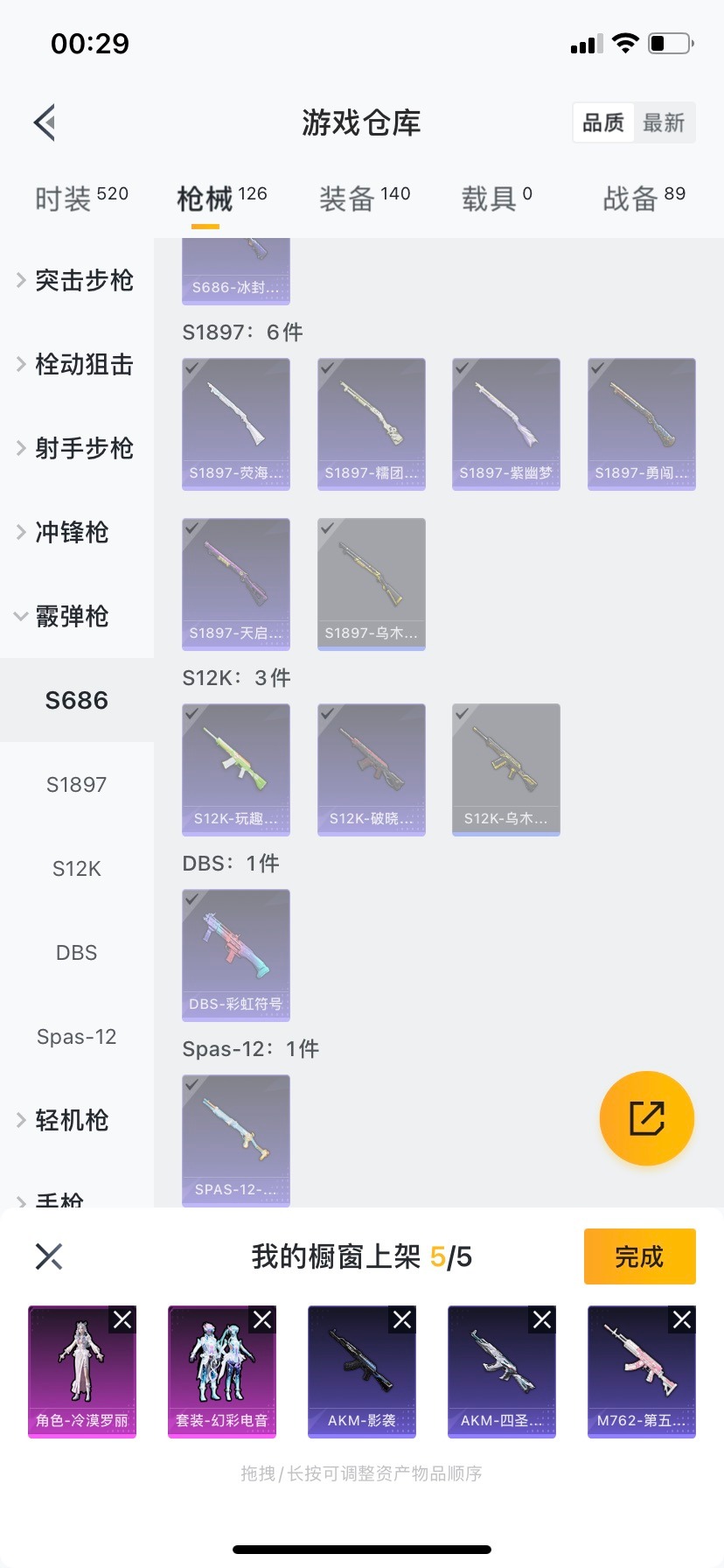Remove the M762 item from showcase

682,1319
